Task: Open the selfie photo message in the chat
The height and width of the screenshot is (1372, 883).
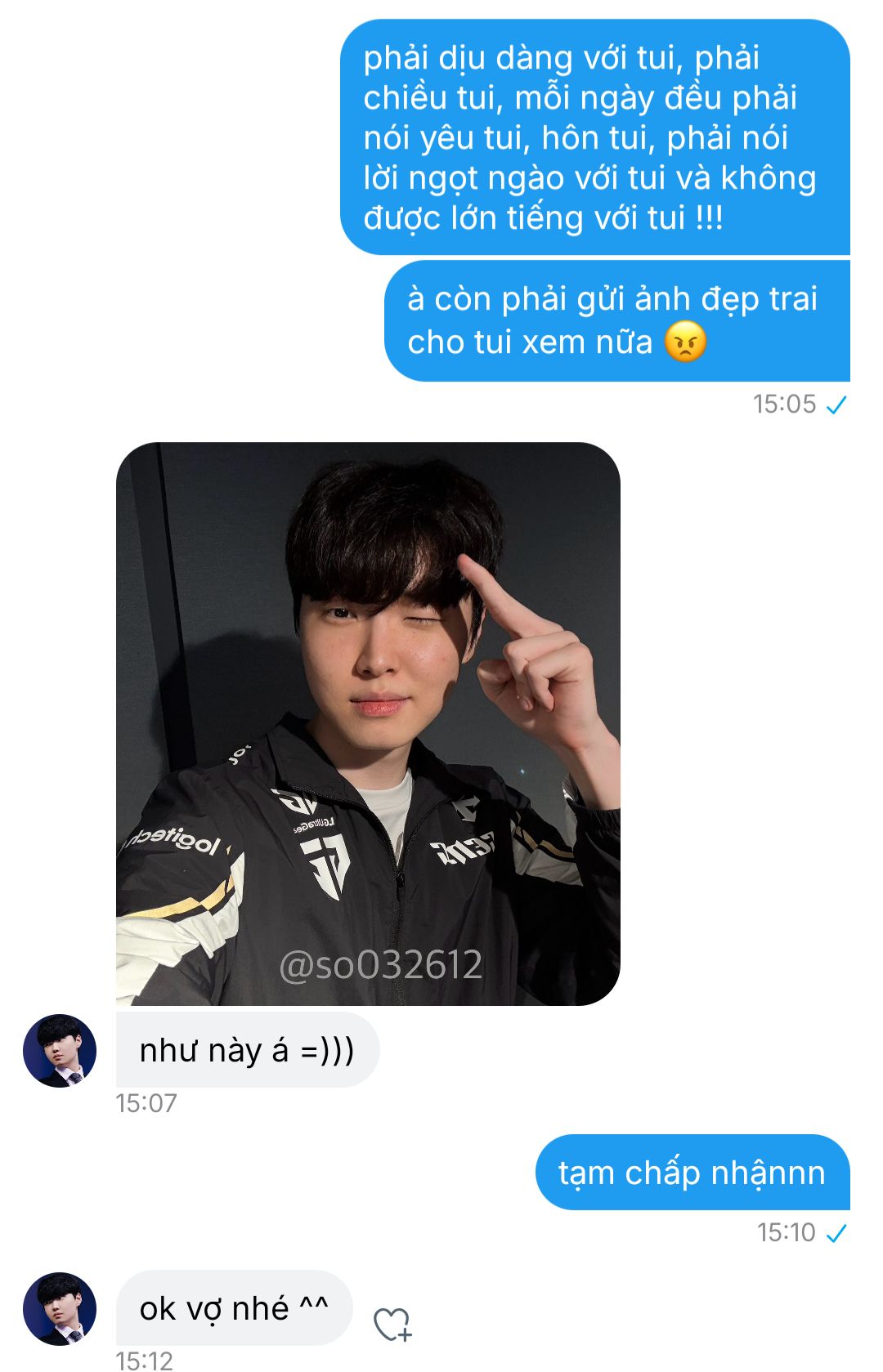Action: click(x=368, y=723)
